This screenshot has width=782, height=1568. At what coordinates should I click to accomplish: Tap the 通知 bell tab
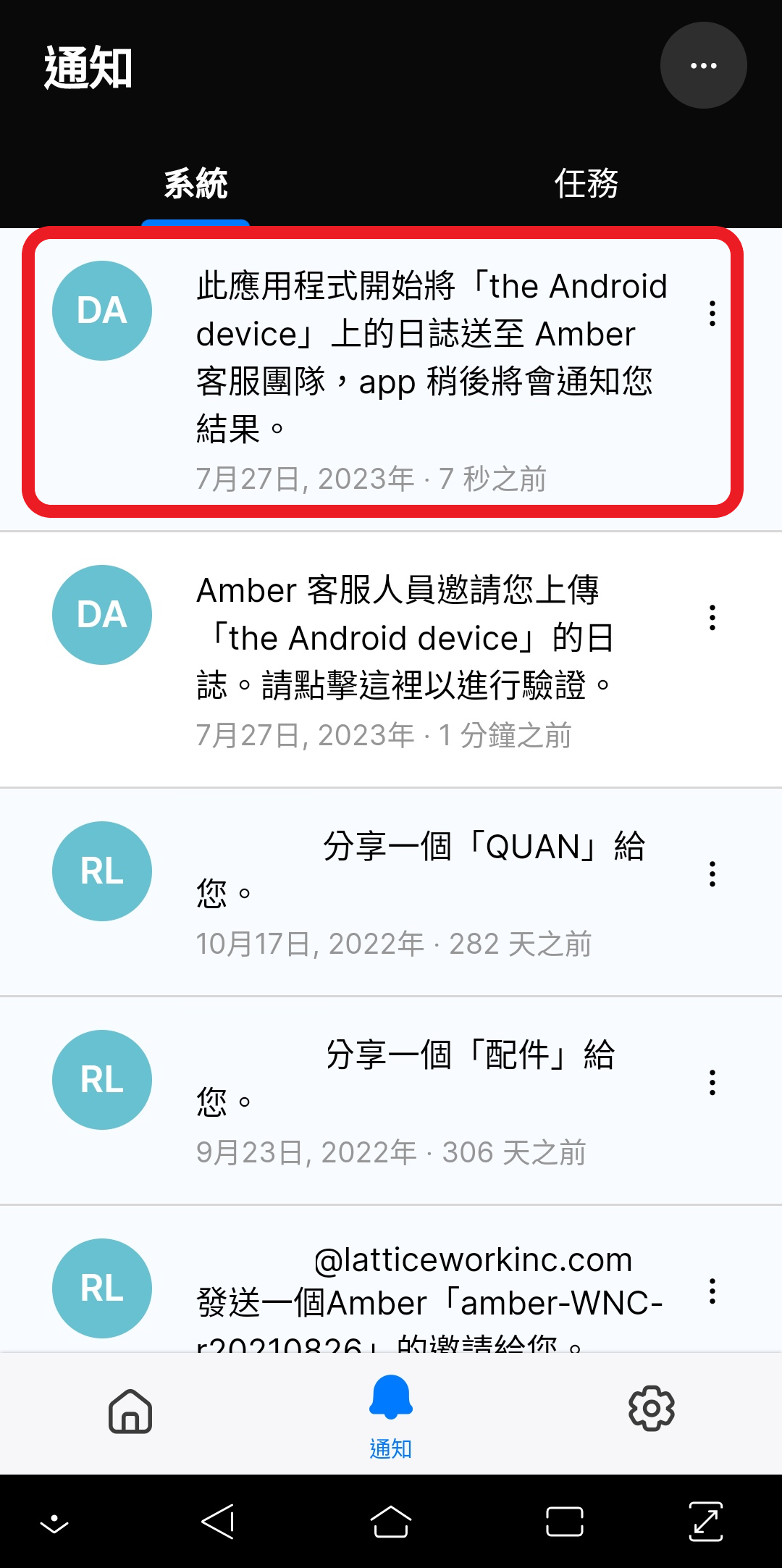391,1417
